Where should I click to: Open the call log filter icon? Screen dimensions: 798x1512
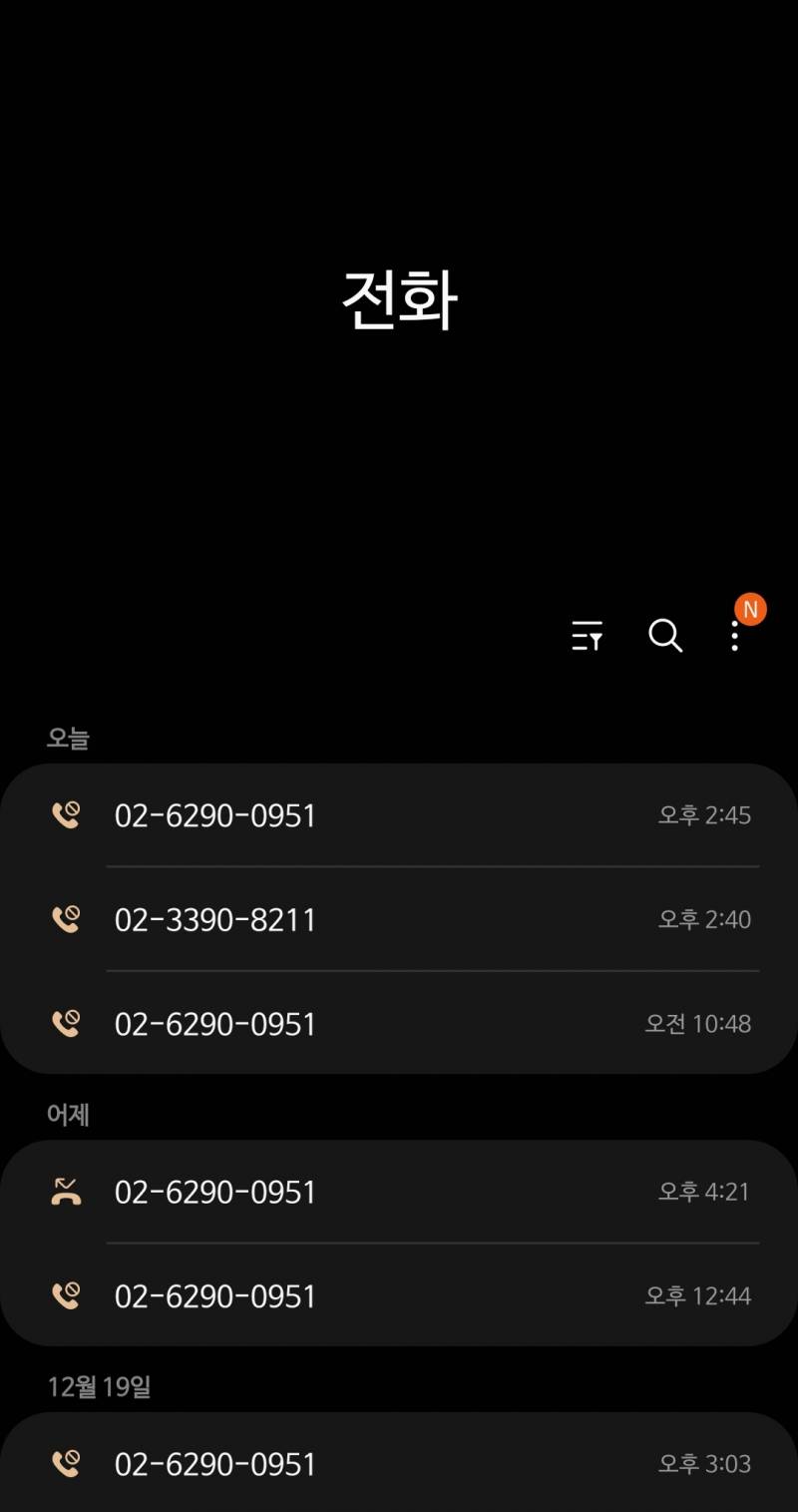tap(588, 636)
